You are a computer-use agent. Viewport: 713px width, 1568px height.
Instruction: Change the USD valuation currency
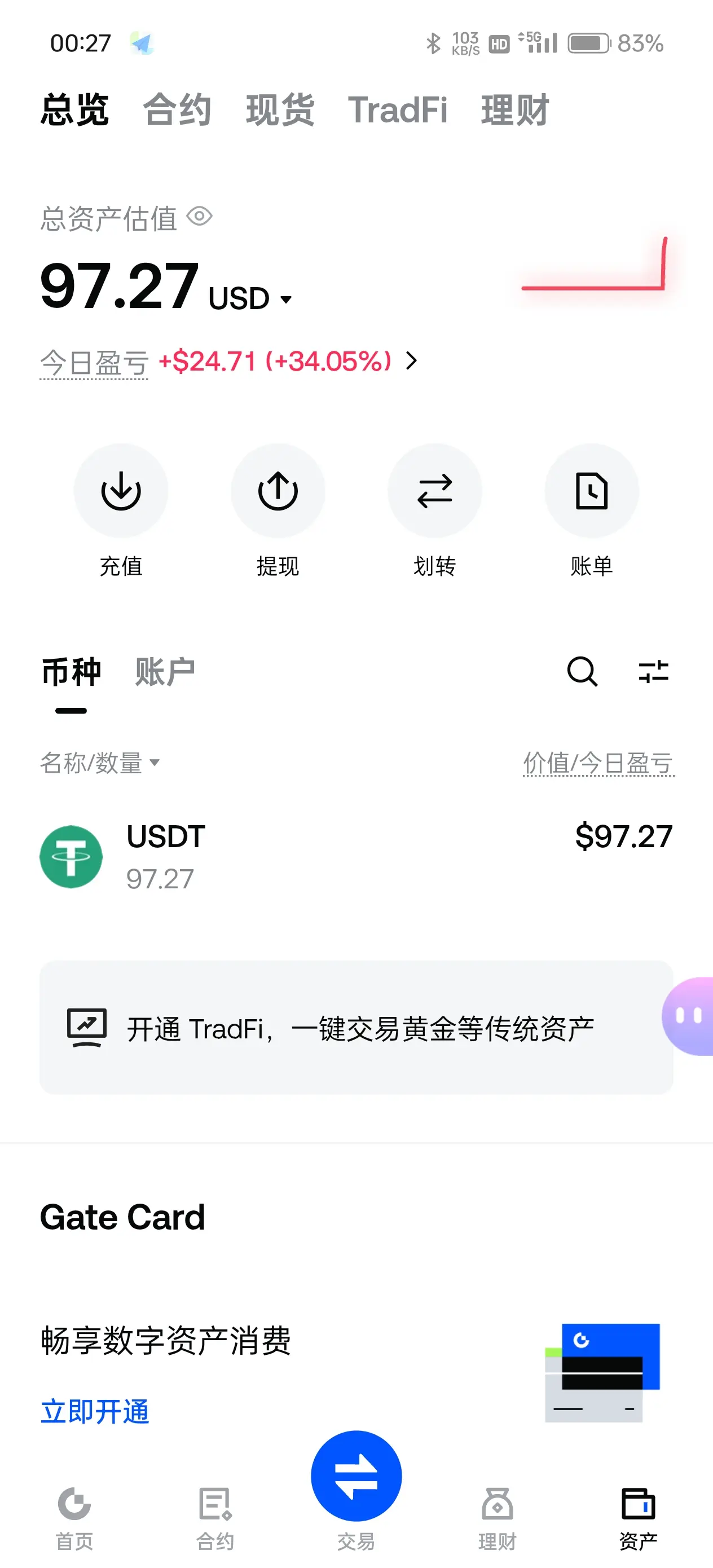[x=251, y=299]
